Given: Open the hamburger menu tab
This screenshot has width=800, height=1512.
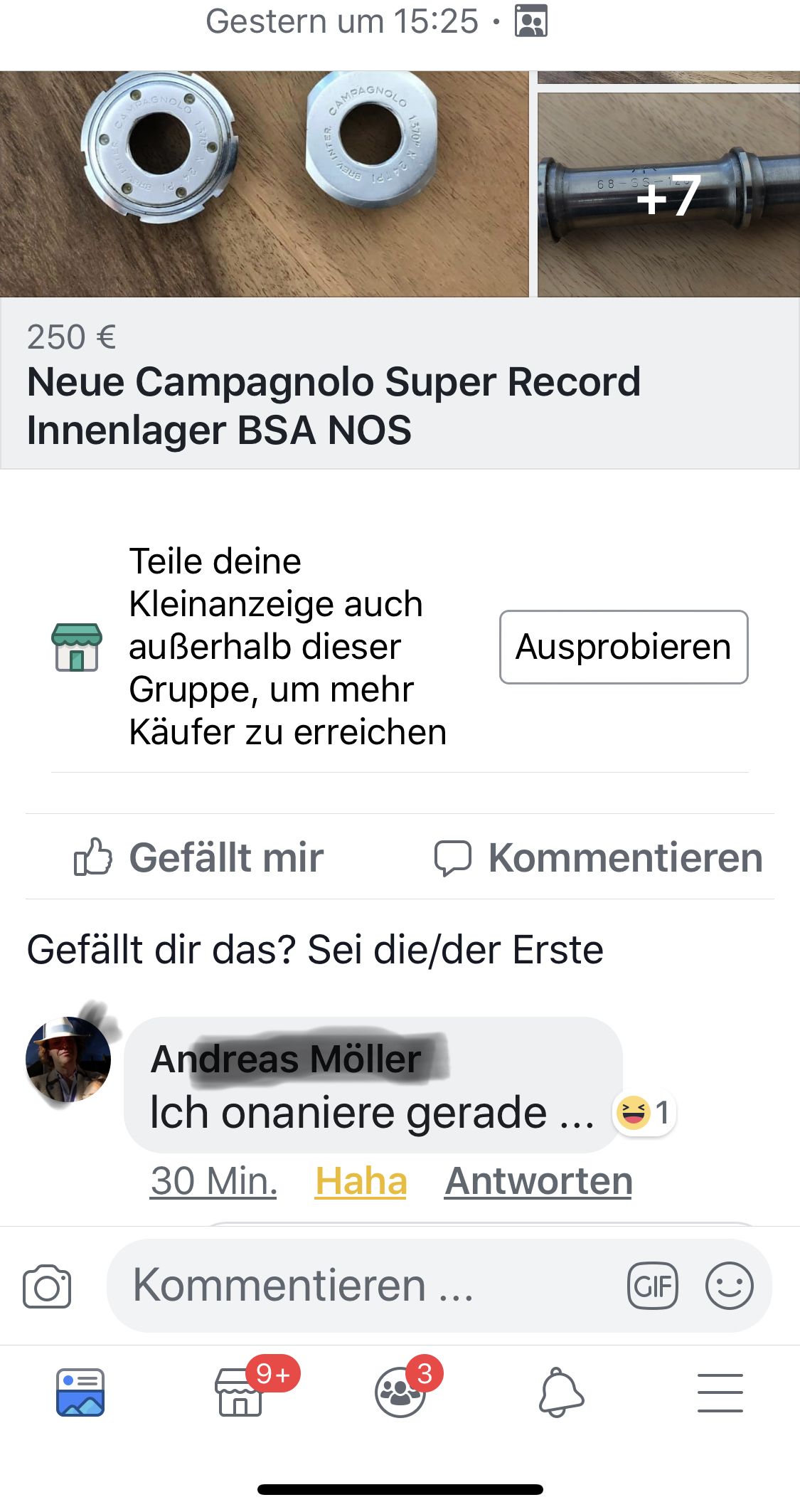Looking at the screenshot, I should click(720, 1392).
